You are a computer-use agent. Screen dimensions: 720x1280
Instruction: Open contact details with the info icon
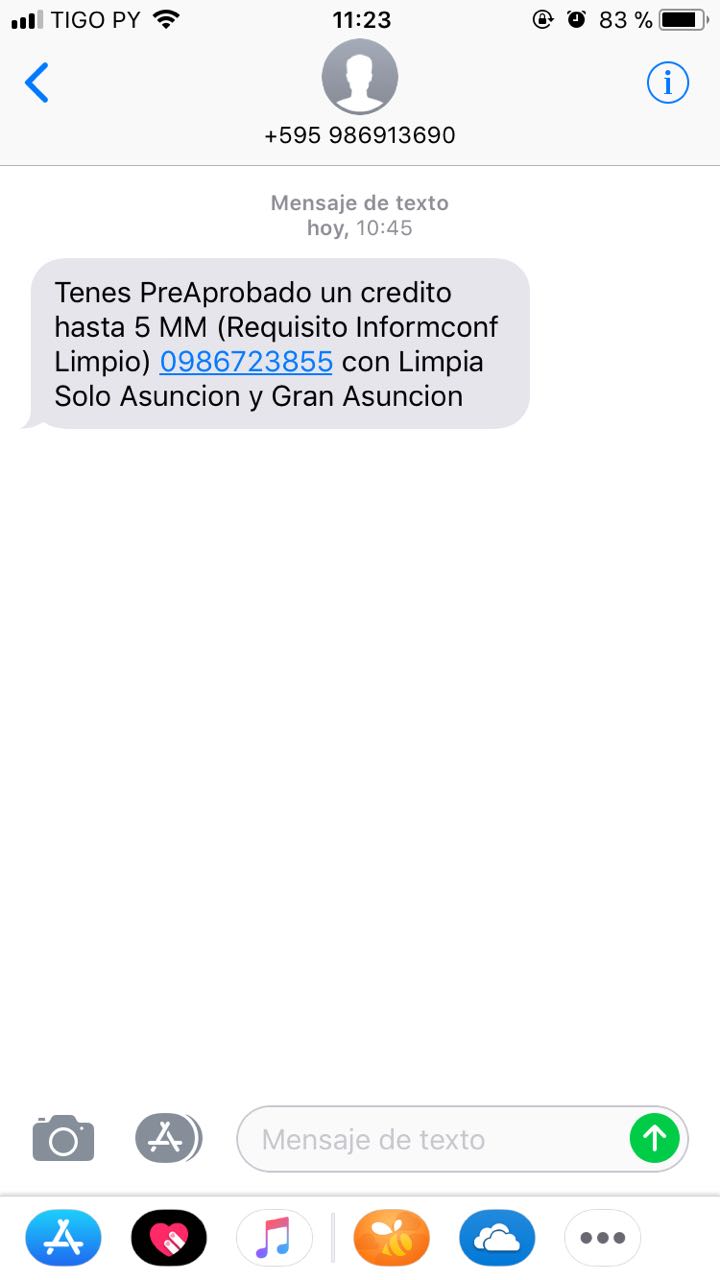coord(667,83)
